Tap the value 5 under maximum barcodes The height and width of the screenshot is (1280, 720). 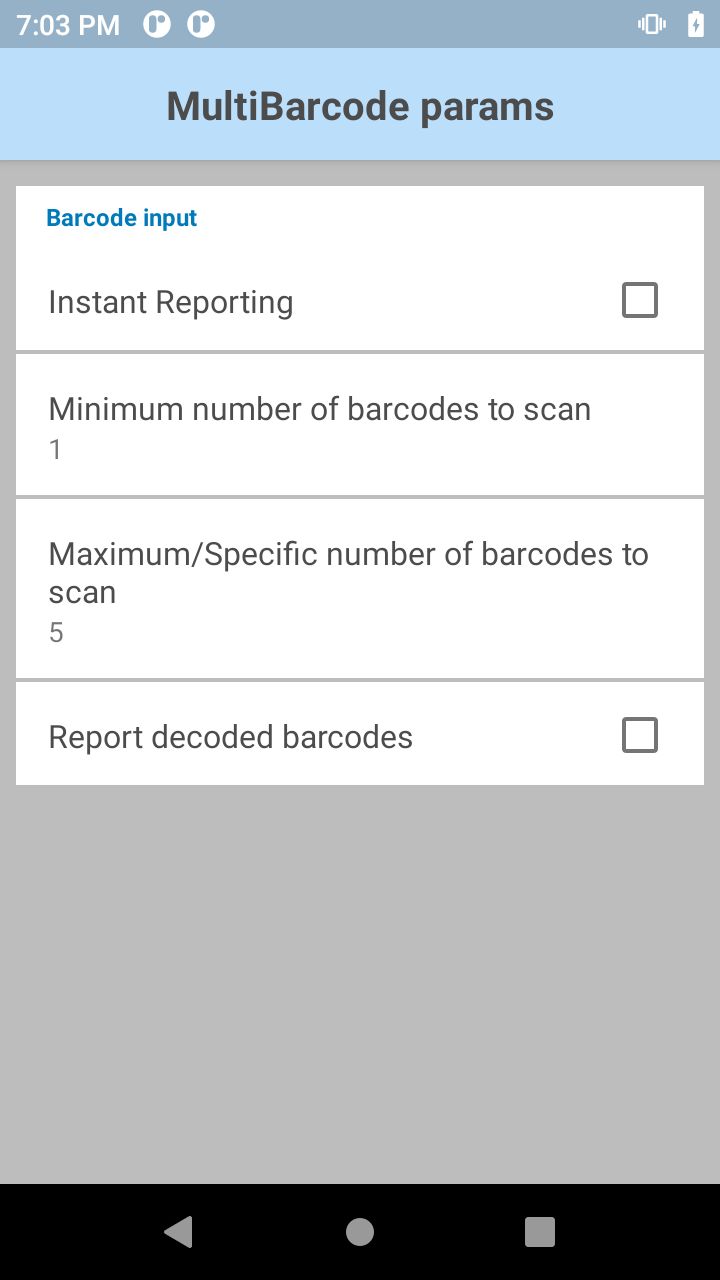click(57, 631)
